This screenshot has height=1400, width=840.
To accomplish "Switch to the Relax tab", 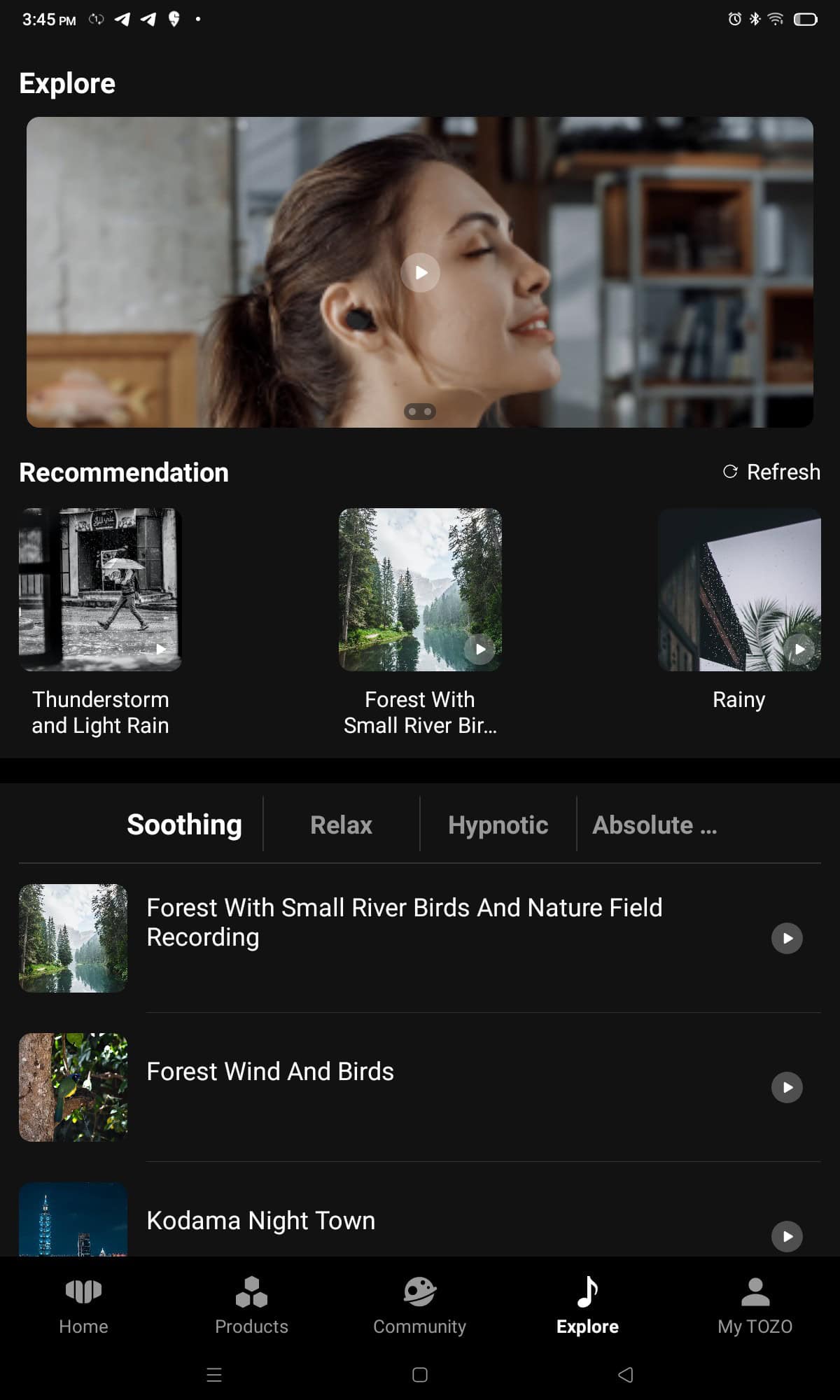I will point(341,825).
